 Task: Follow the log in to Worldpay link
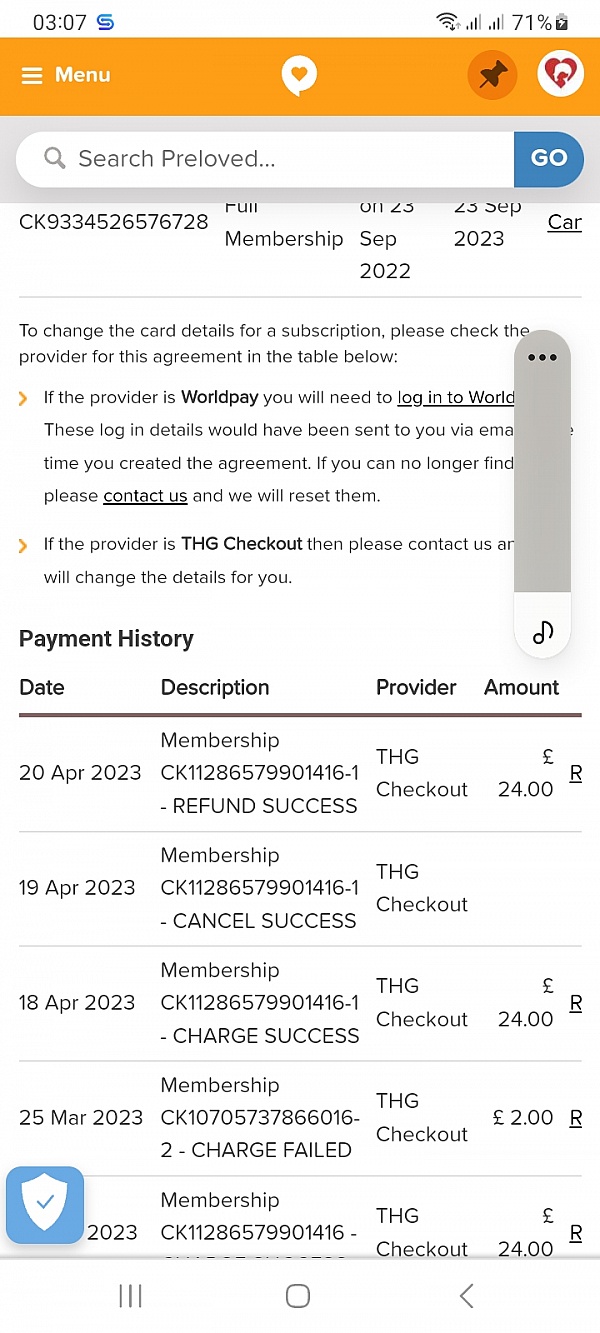coord(456,397)
